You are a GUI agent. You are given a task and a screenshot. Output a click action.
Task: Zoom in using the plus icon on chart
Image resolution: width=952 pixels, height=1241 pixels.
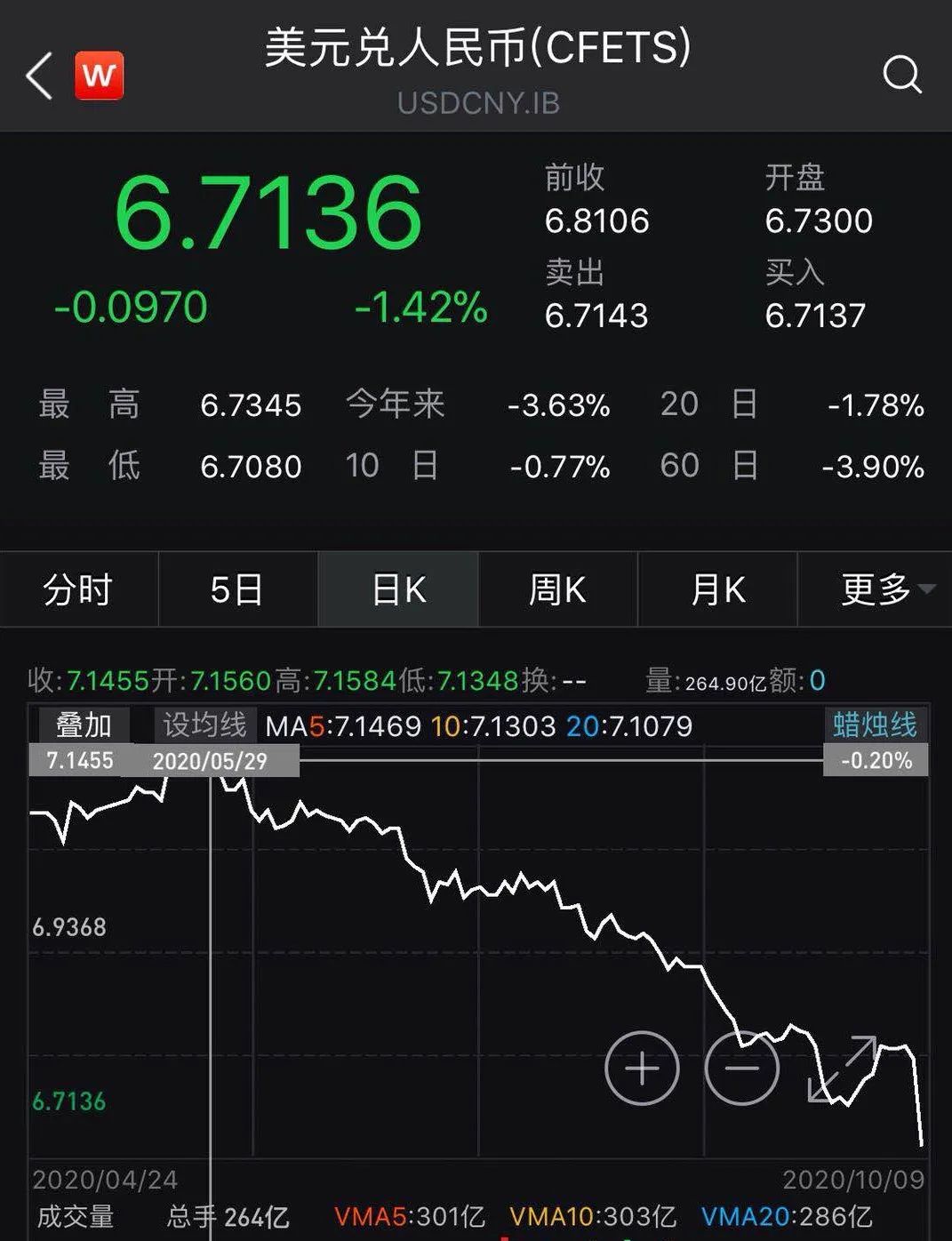coord(642,1068)
